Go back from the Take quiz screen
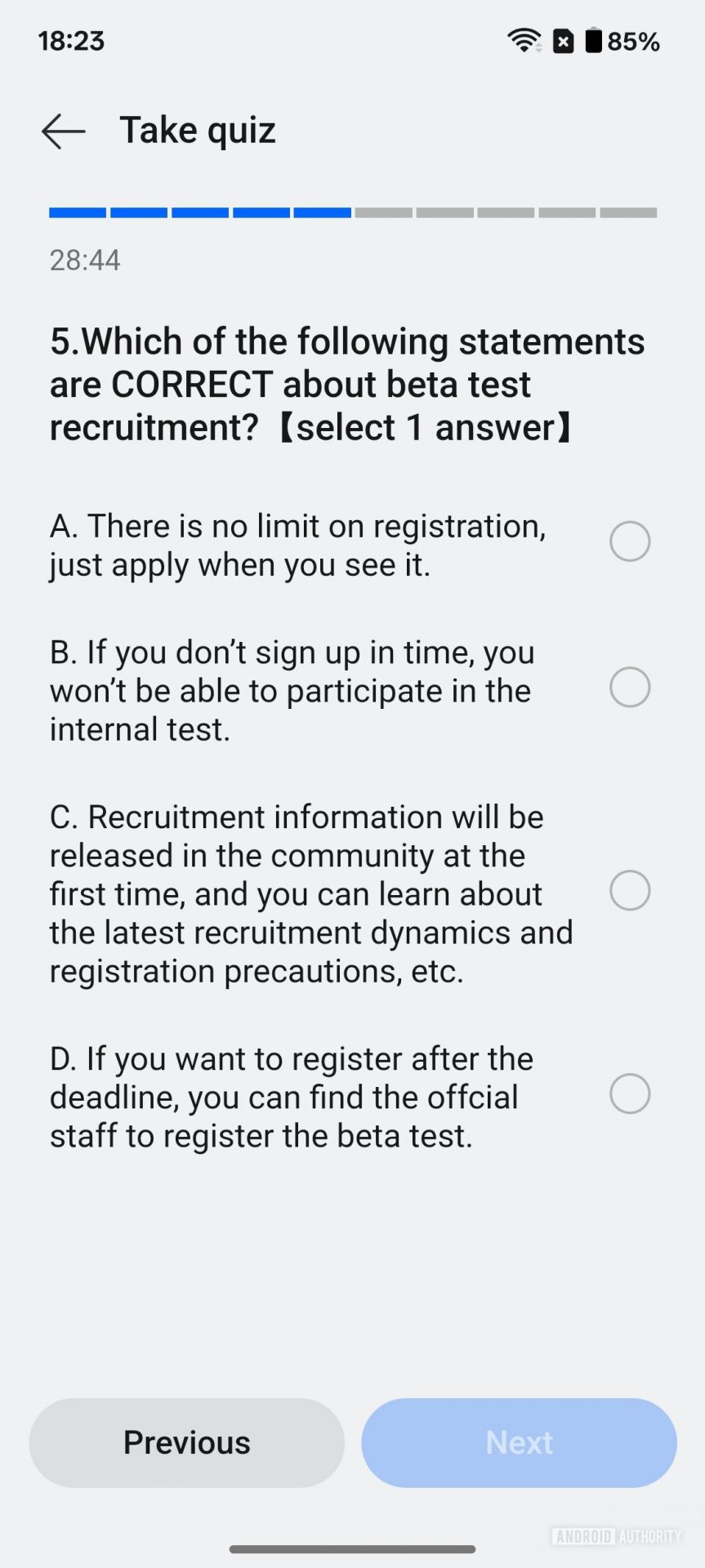The height and width of the screenshot is (1568, 705). tap(64, 131)
